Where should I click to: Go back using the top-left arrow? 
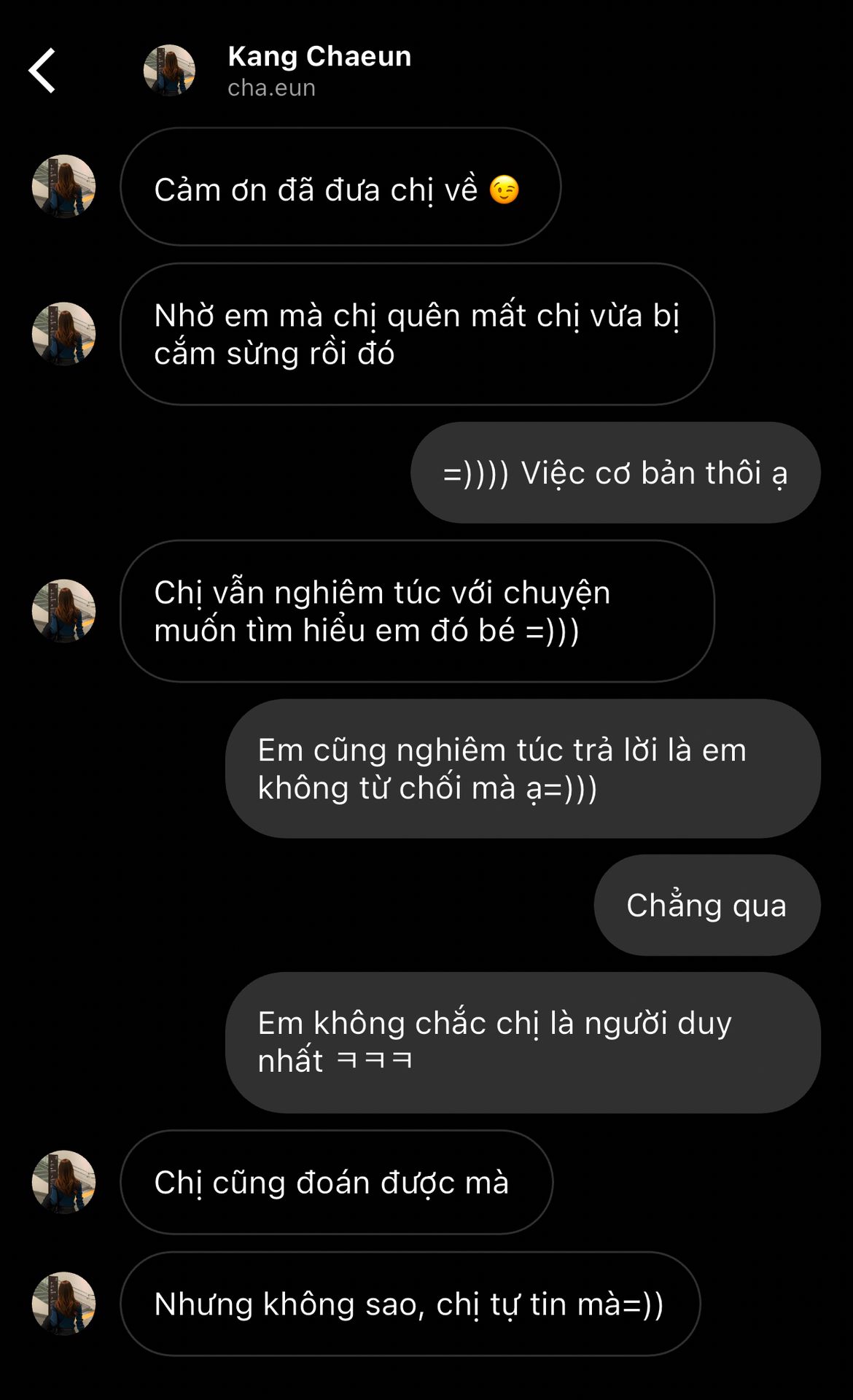point(42,71)
